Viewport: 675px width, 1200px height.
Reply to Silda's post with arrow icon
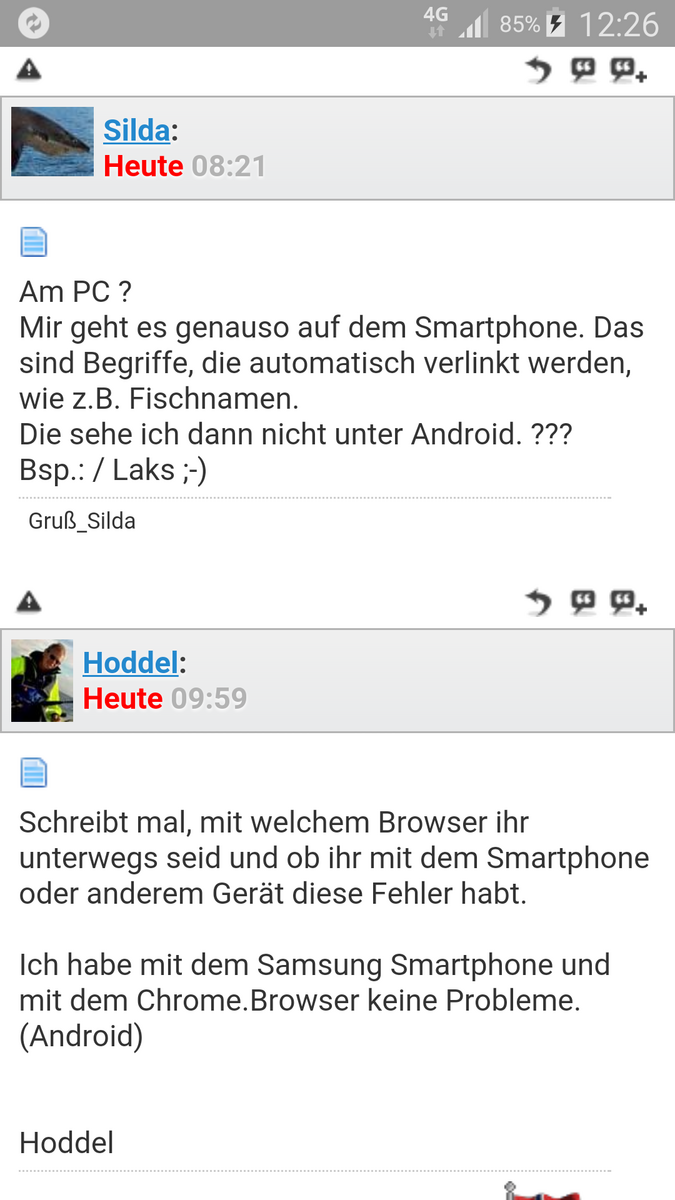point(539,70)
